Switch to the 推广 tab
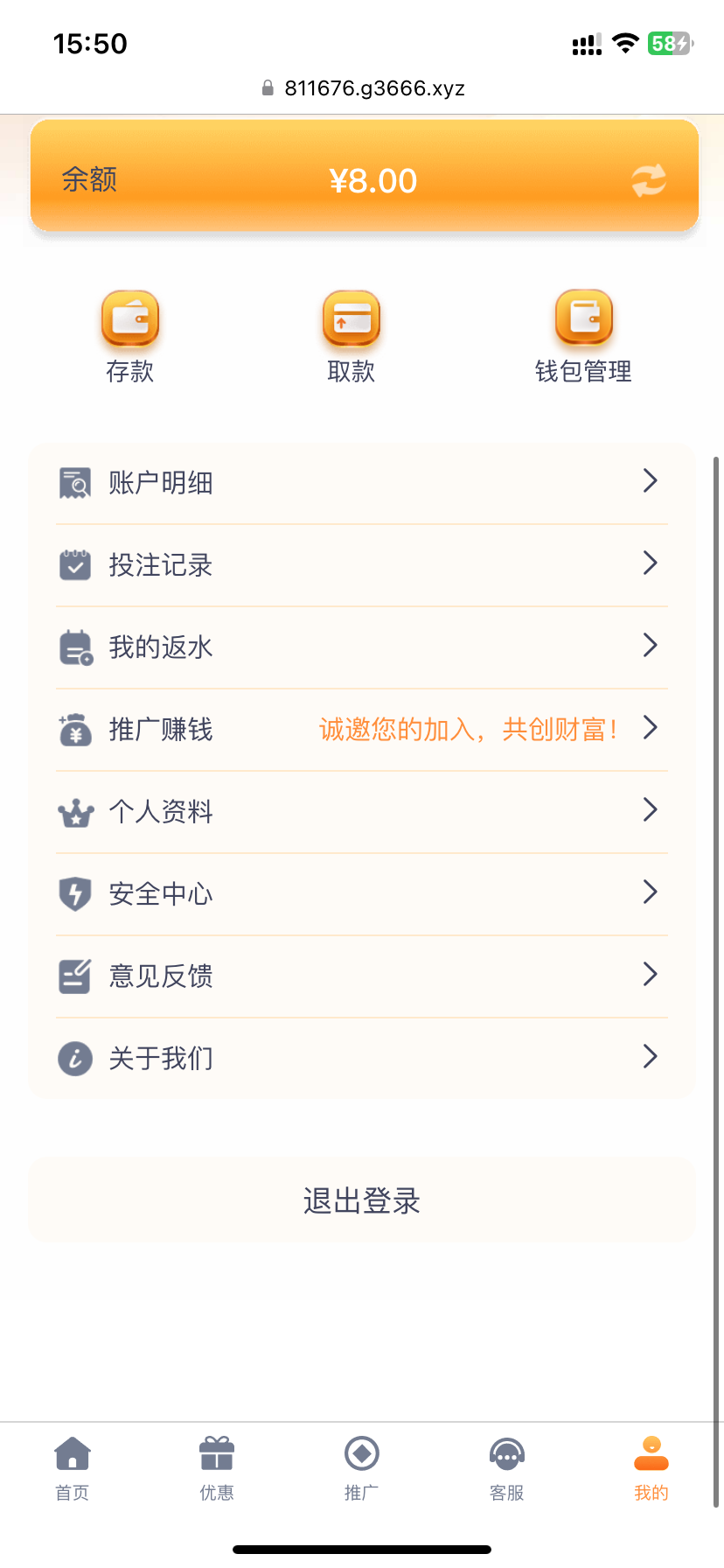 coord(362,1469)
